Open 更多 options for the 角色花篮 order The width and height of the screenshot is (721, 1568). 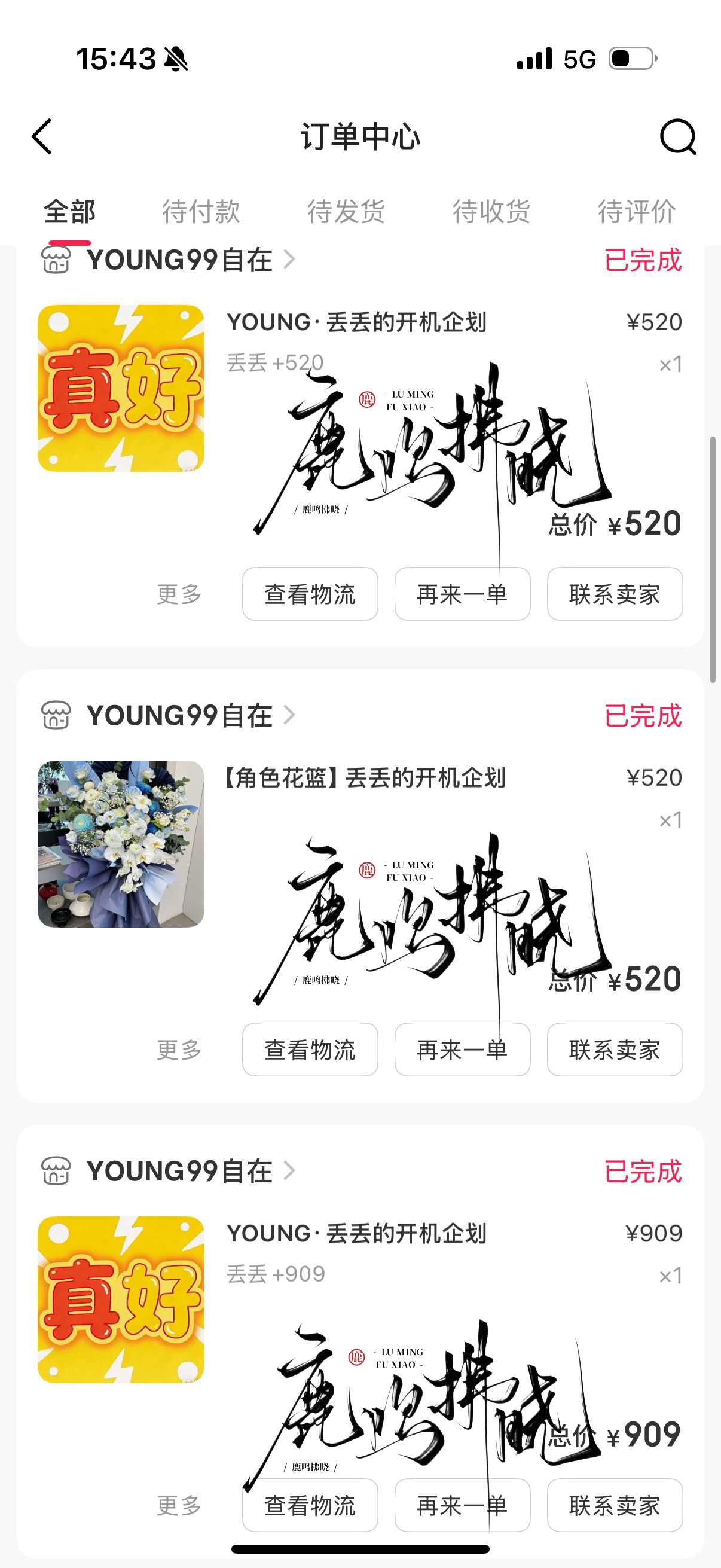179,1050
